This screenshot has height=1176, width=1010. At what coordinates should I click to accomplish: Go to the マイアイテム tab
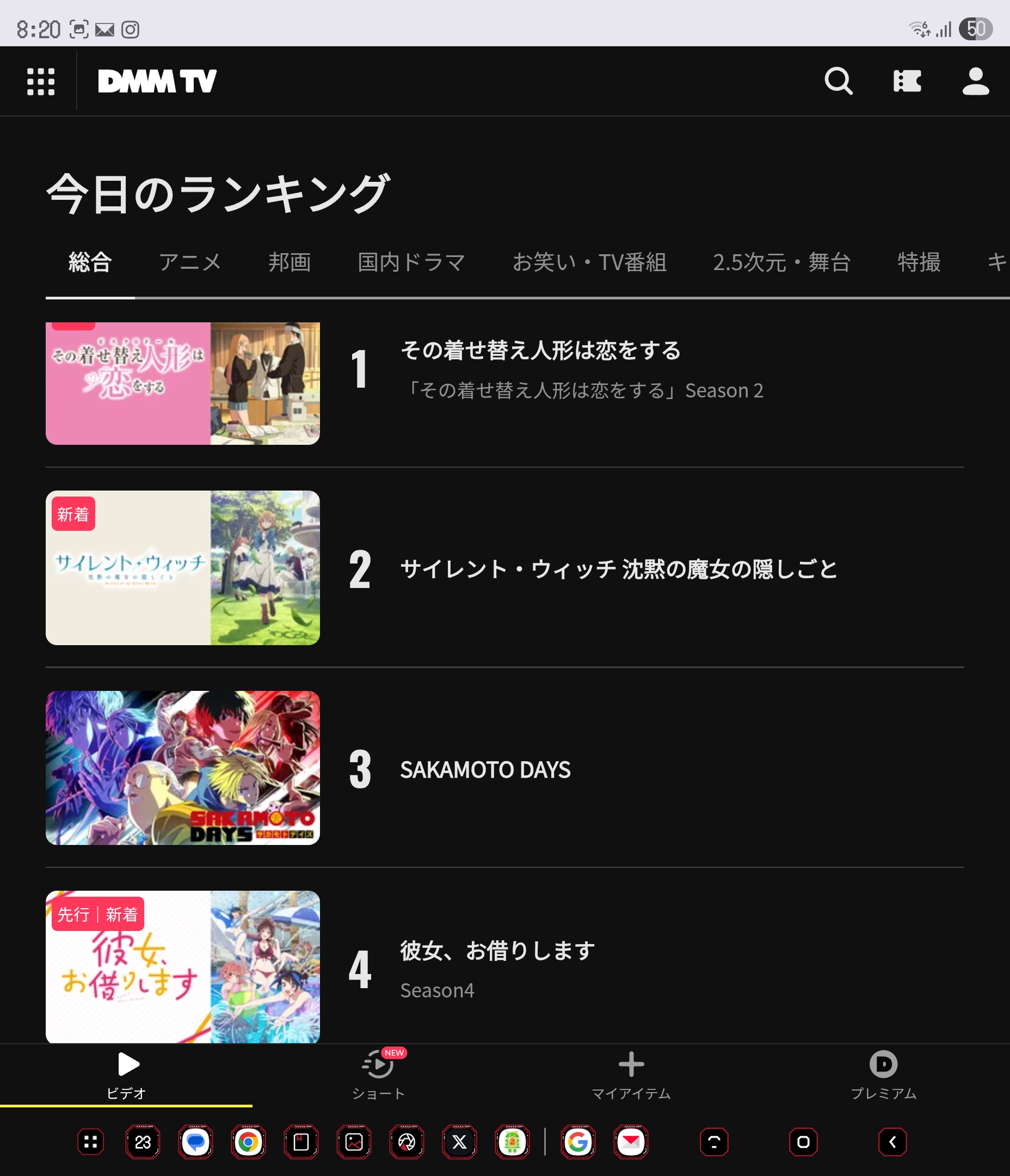(631, 1074)
